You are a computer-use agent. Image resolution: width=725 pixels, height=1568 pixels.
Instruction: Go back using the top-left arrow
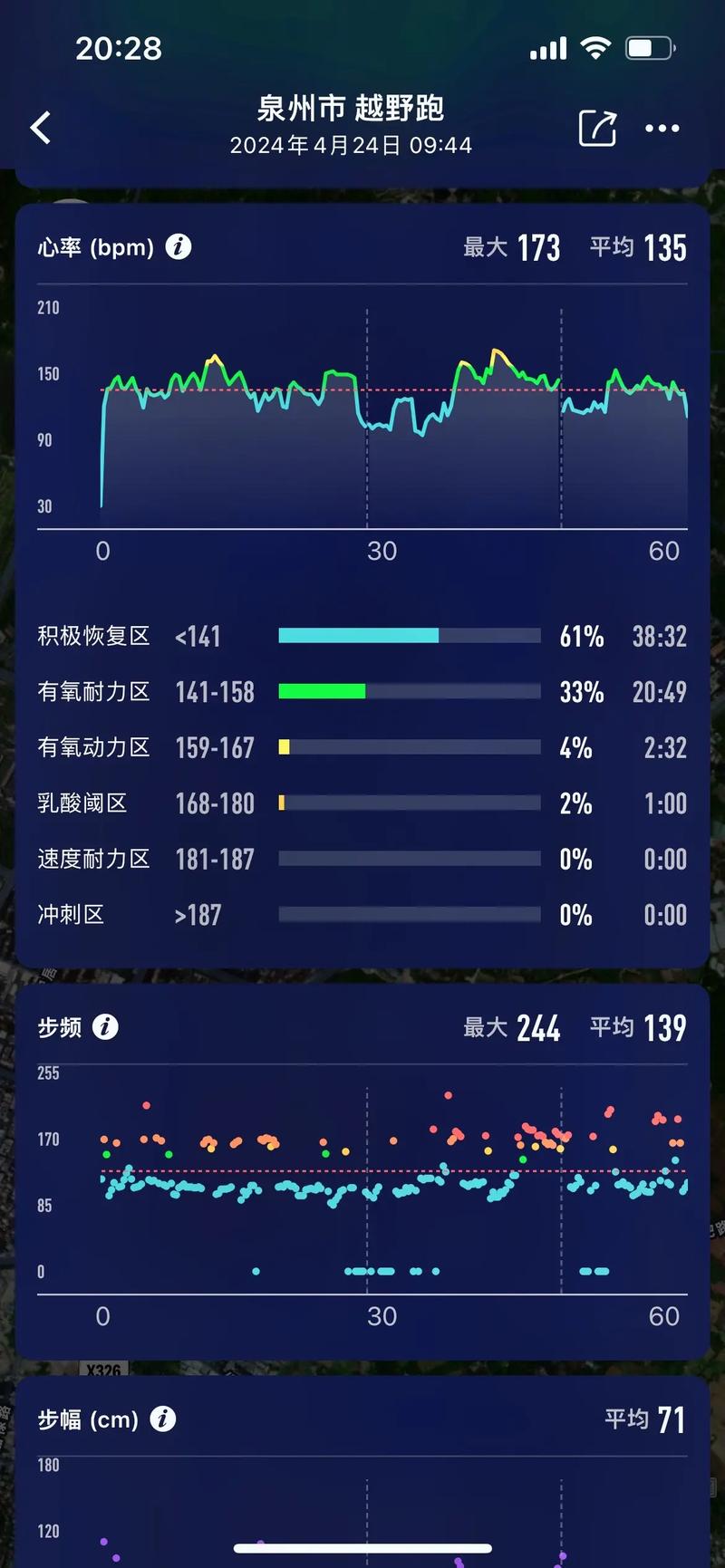pos(41,128)
